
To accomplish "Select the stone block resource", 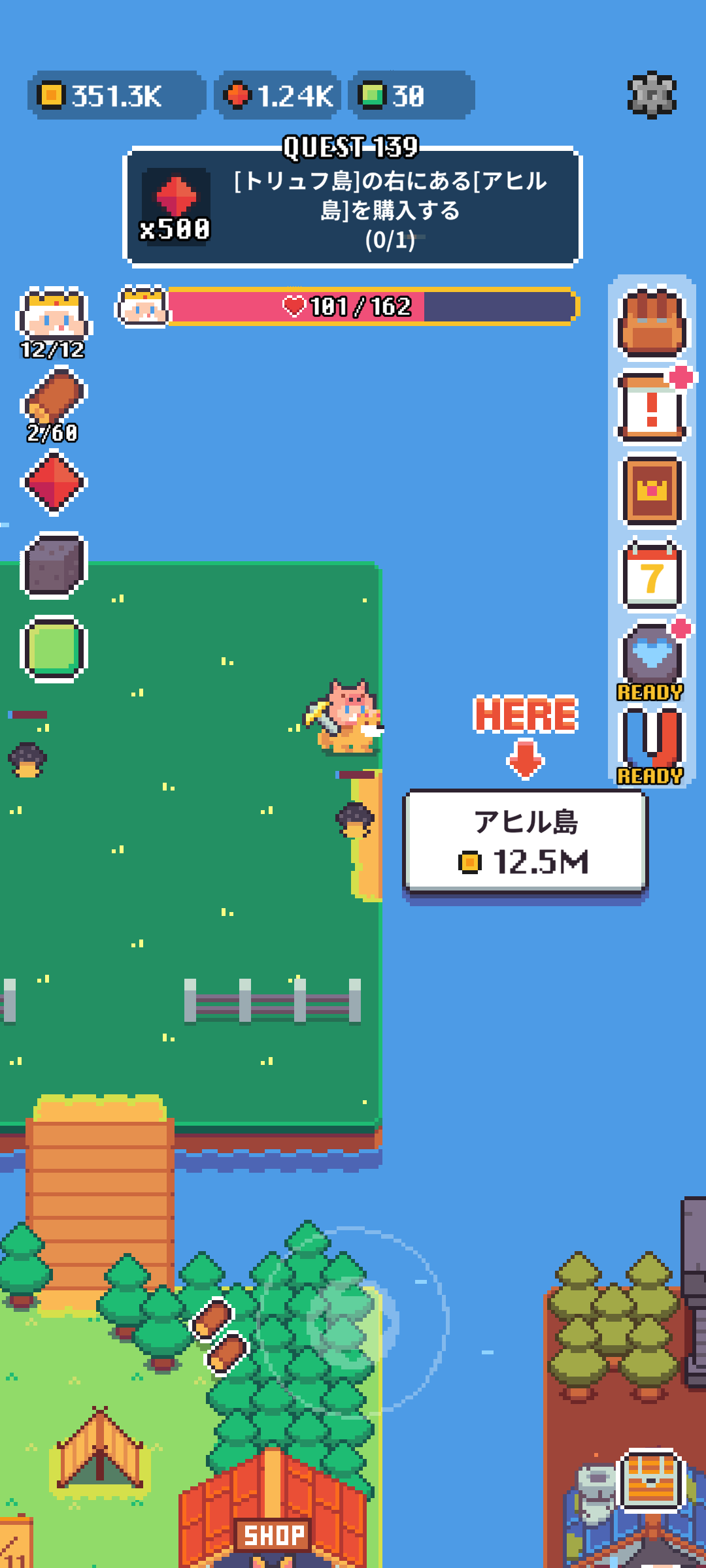I will pyautogui.click(x=54, y=565).
